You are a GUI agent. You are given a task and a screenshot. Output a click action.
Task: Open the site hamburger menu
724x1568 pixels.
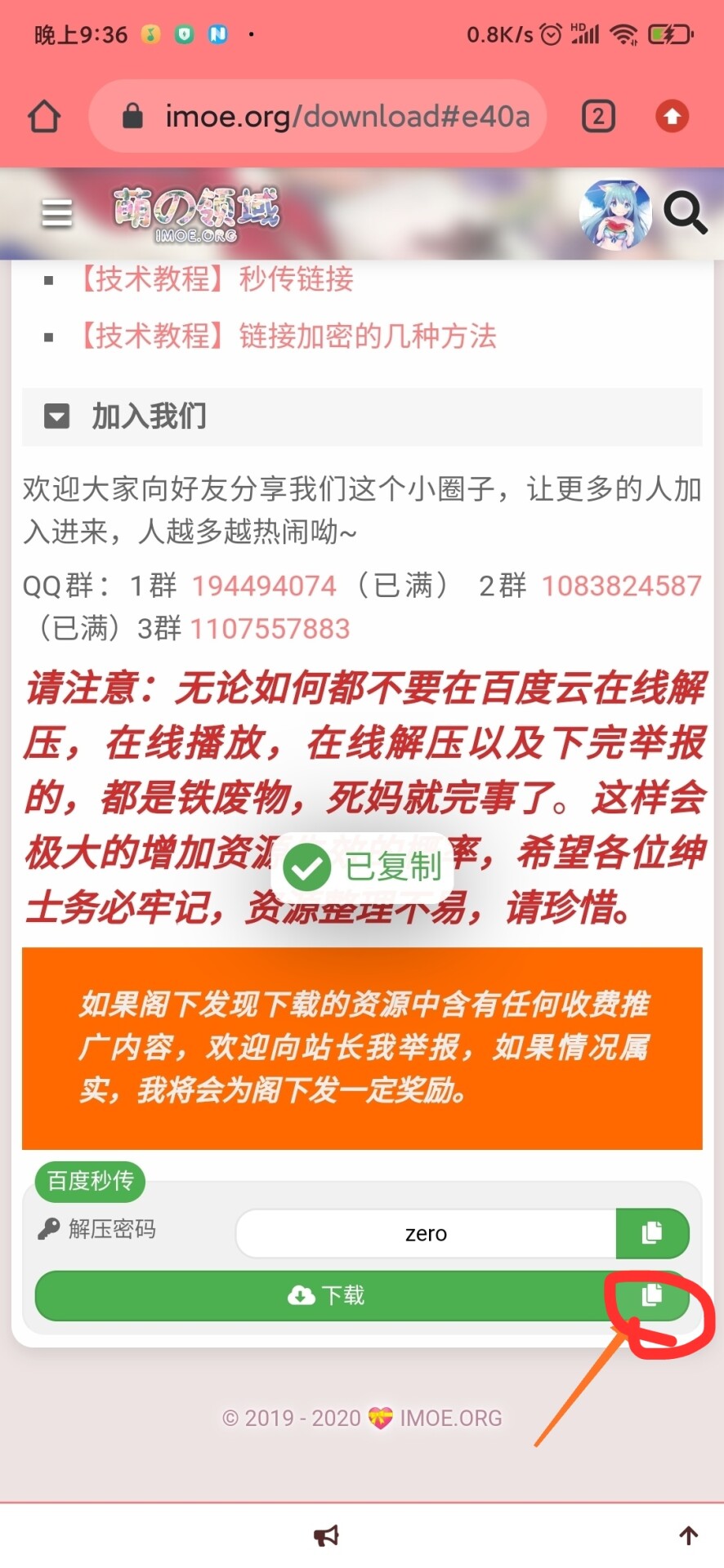pos(56,214)
